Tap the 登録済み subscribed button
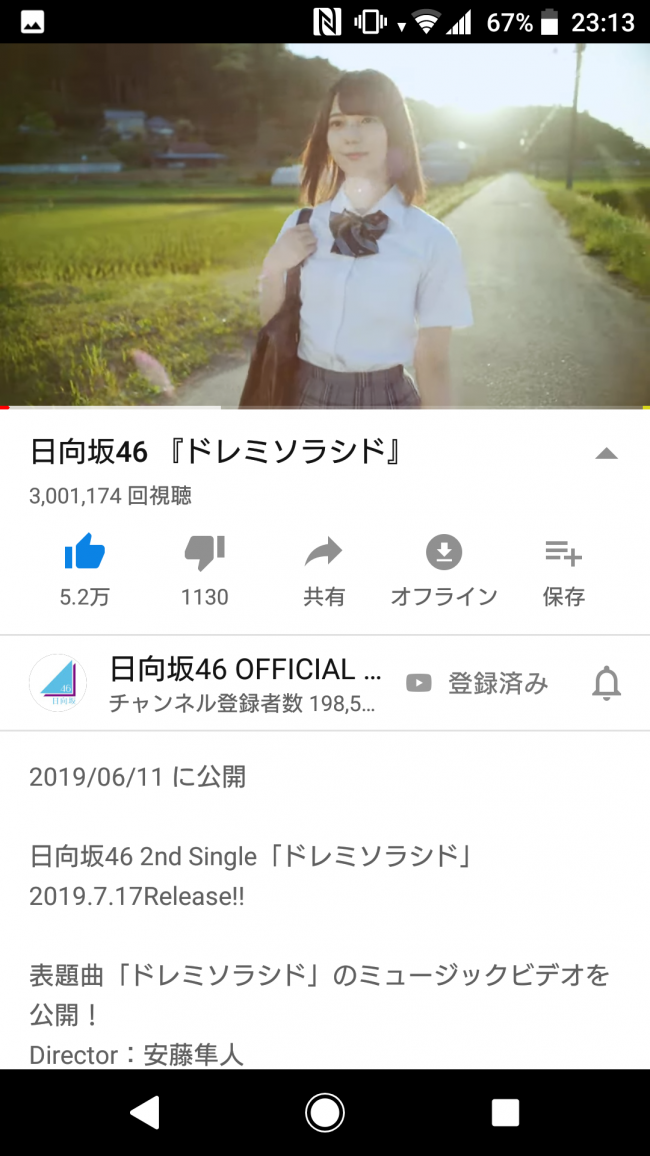The width and height of the screenshot is (650, 1156). [x=478, y=683]
